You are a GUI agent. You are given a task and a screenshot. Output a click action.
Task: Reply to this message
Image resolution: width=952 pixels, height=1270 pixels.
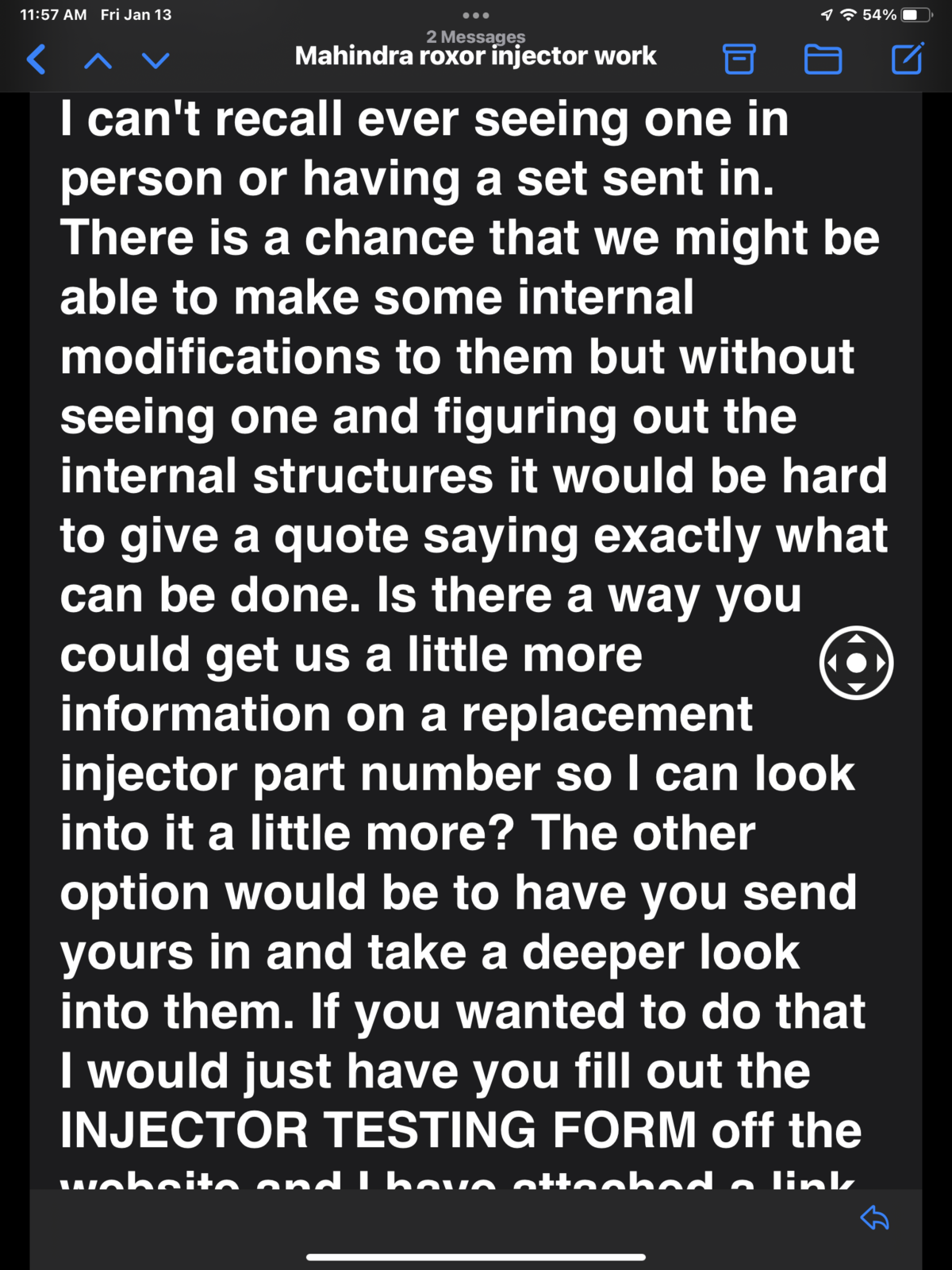point(874,1217)
